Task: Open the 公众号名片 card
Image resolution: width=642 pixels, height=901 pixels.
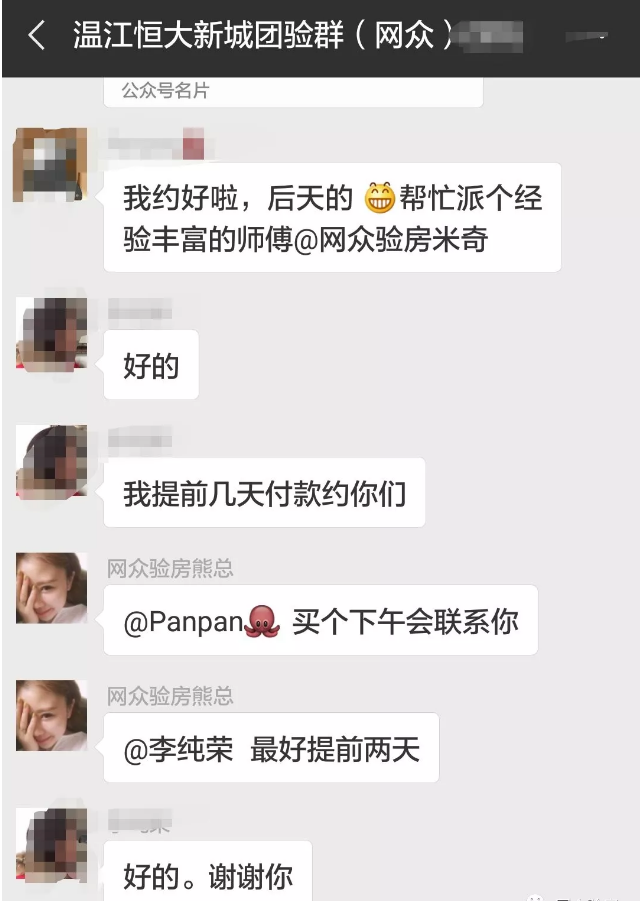Action: pos(293,91)
